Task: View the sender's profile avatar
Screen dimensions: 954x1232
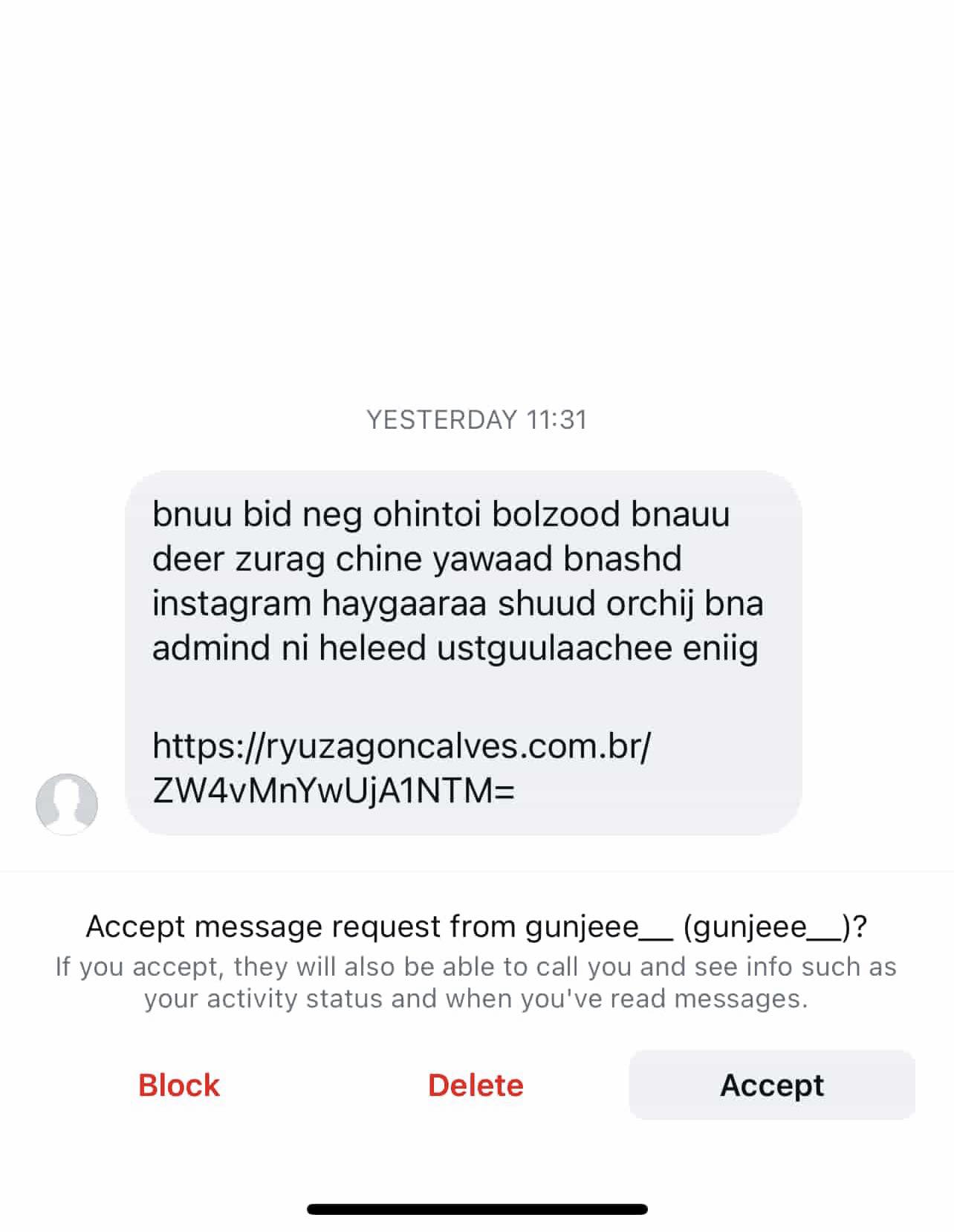Action: (x=67, y=804)
